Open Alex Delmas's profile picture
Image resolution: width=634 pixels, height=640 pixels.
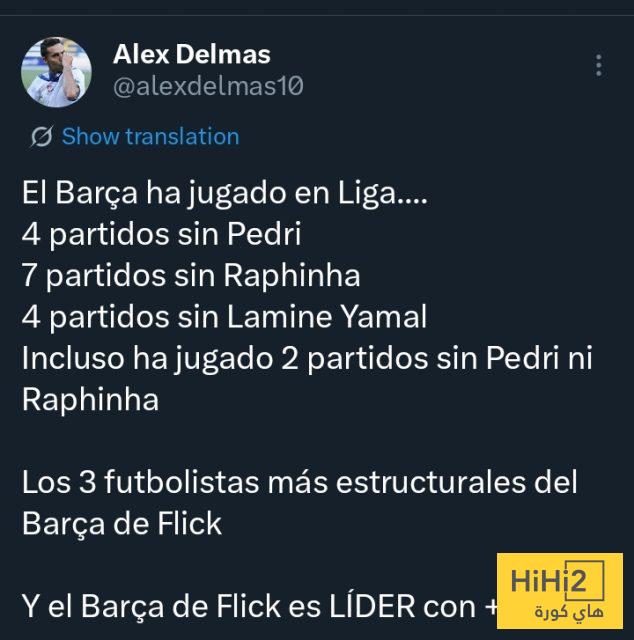coord(57,71)
